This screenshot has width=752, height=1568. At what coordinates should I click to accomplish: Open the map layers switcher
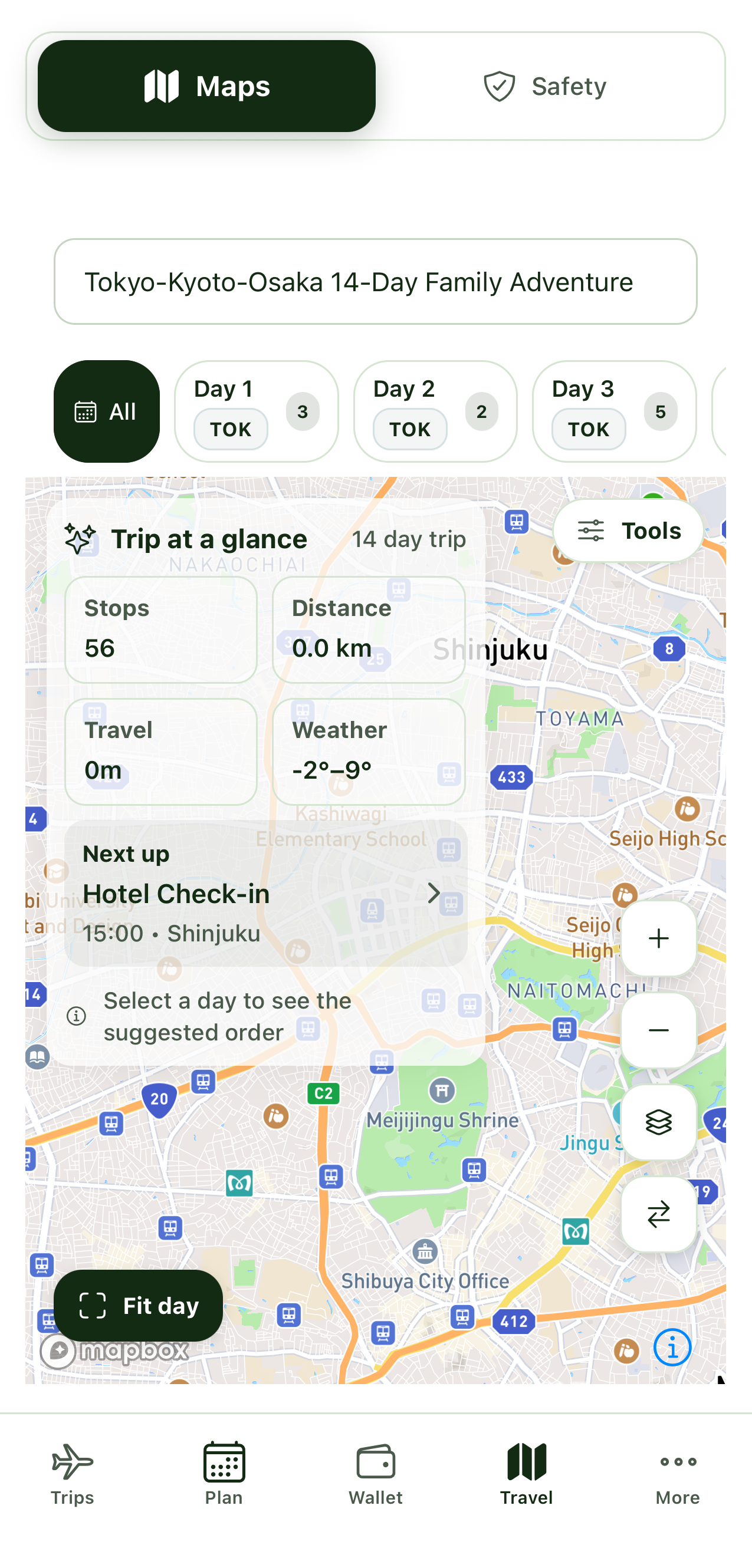click(x=658, y=1122)
